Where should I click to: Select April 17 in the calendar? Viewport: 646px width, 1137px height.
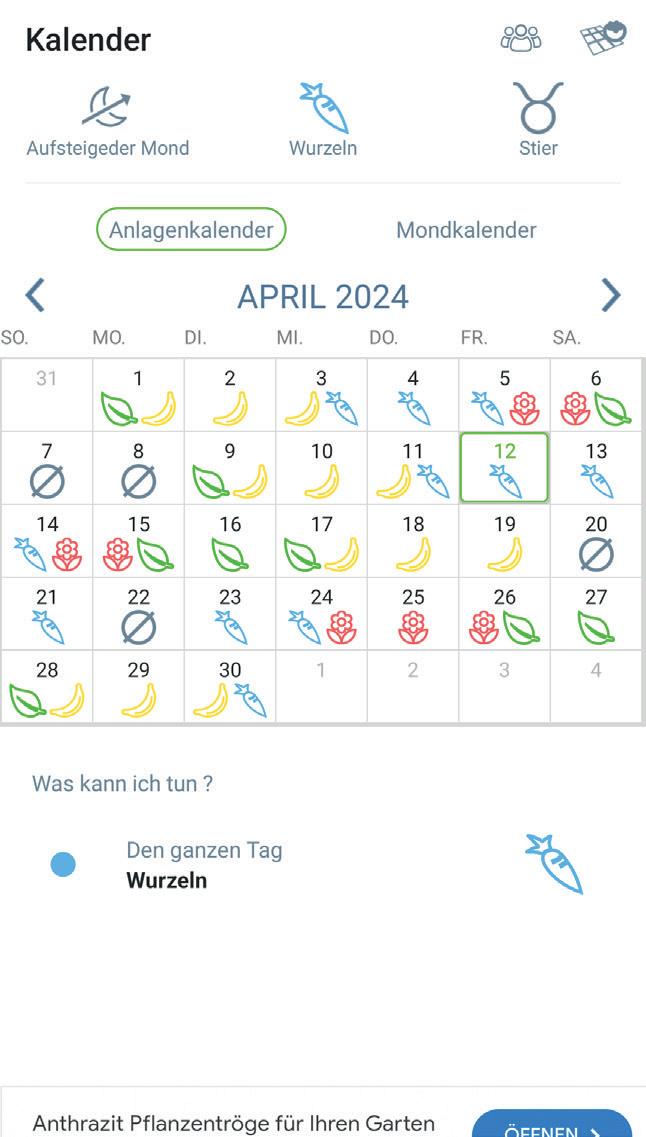321,541
